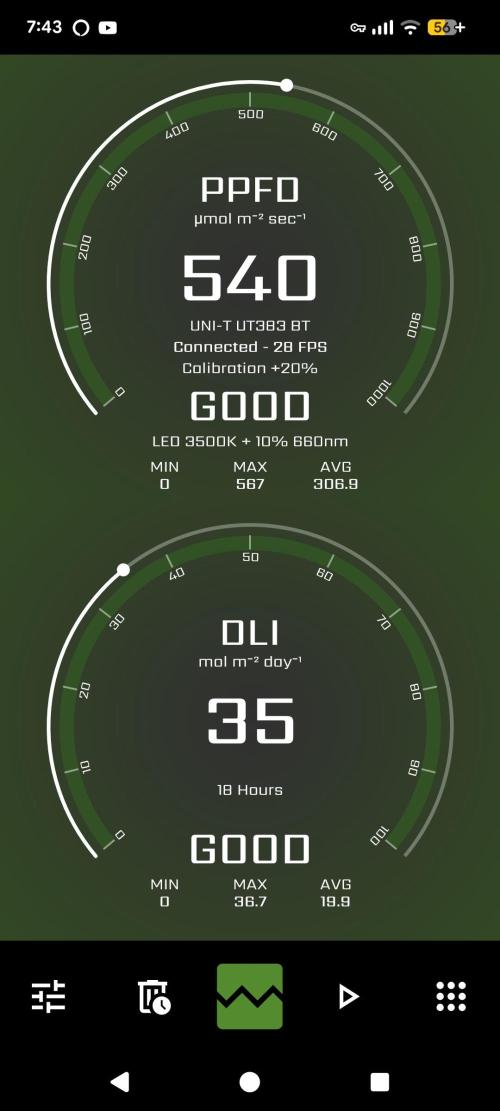The image size is (500, 1111).
Task: Go back with the system back button
Action: pyautogui.click(x=120, y=1081)
